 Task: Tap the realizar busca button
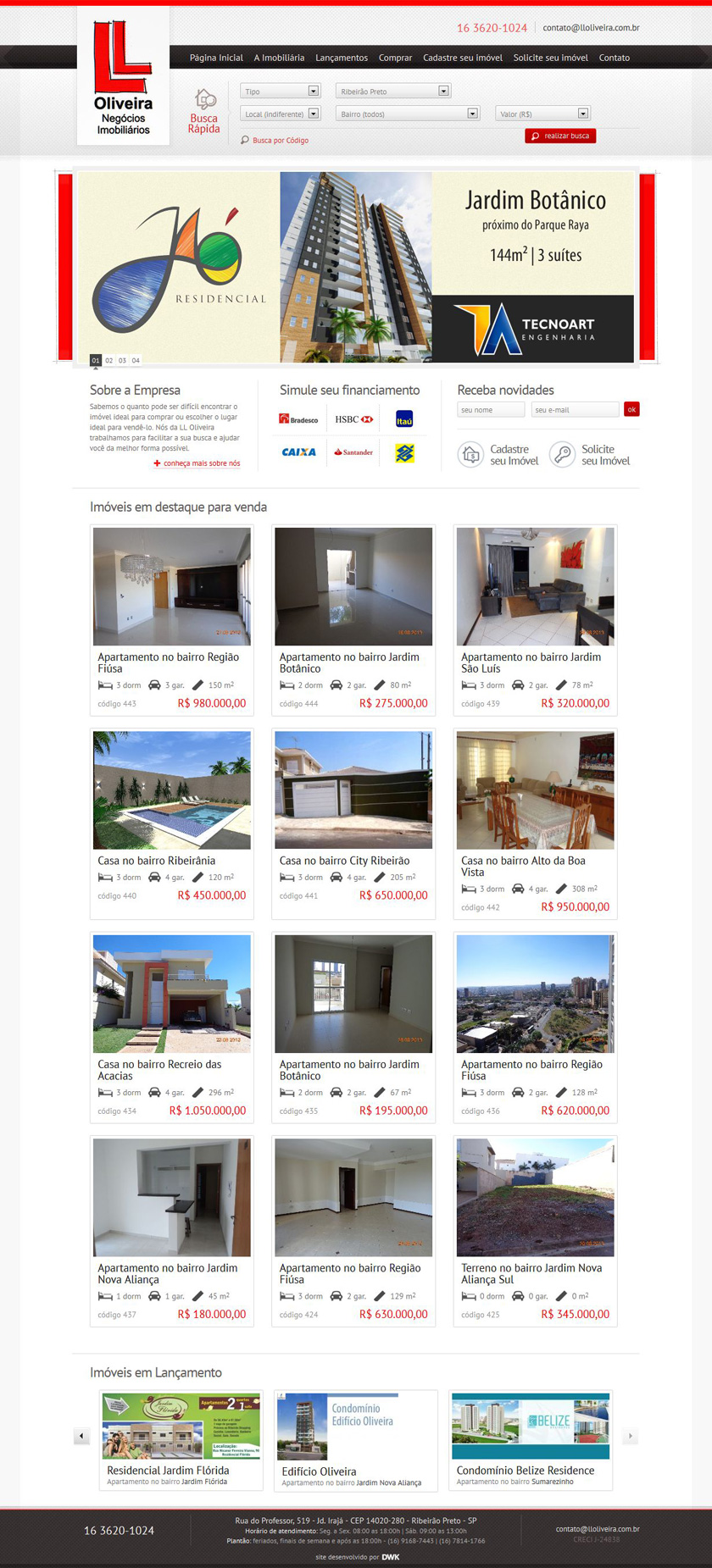point(560,136)
